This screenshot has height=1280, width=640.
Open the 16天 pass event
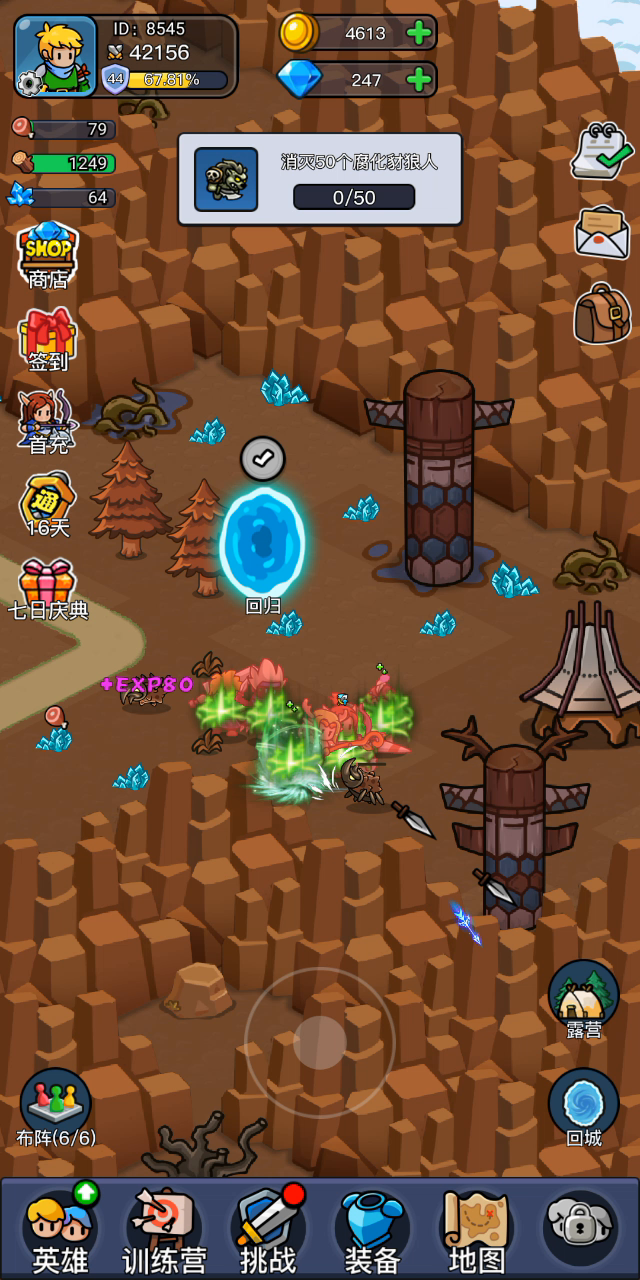[x=47, y=505]
